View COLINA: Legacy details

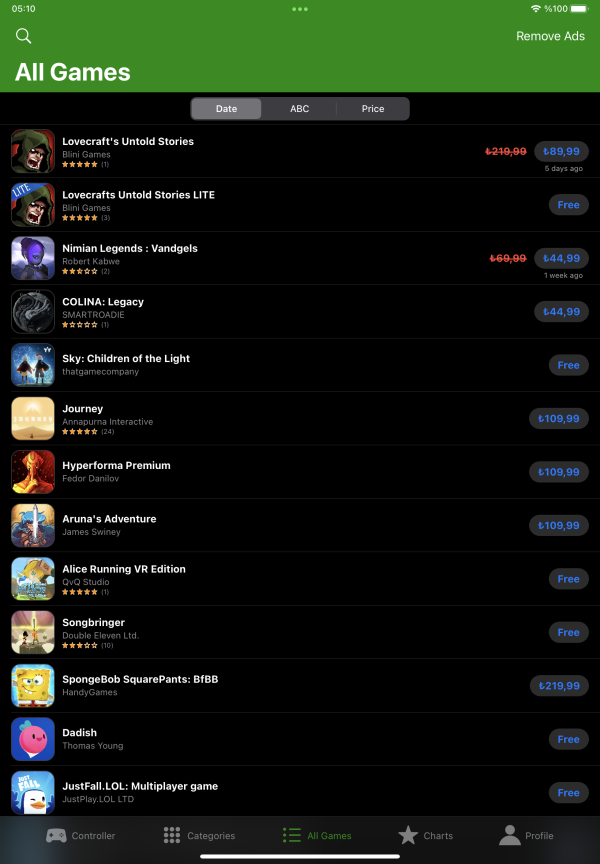coord(103,302)
